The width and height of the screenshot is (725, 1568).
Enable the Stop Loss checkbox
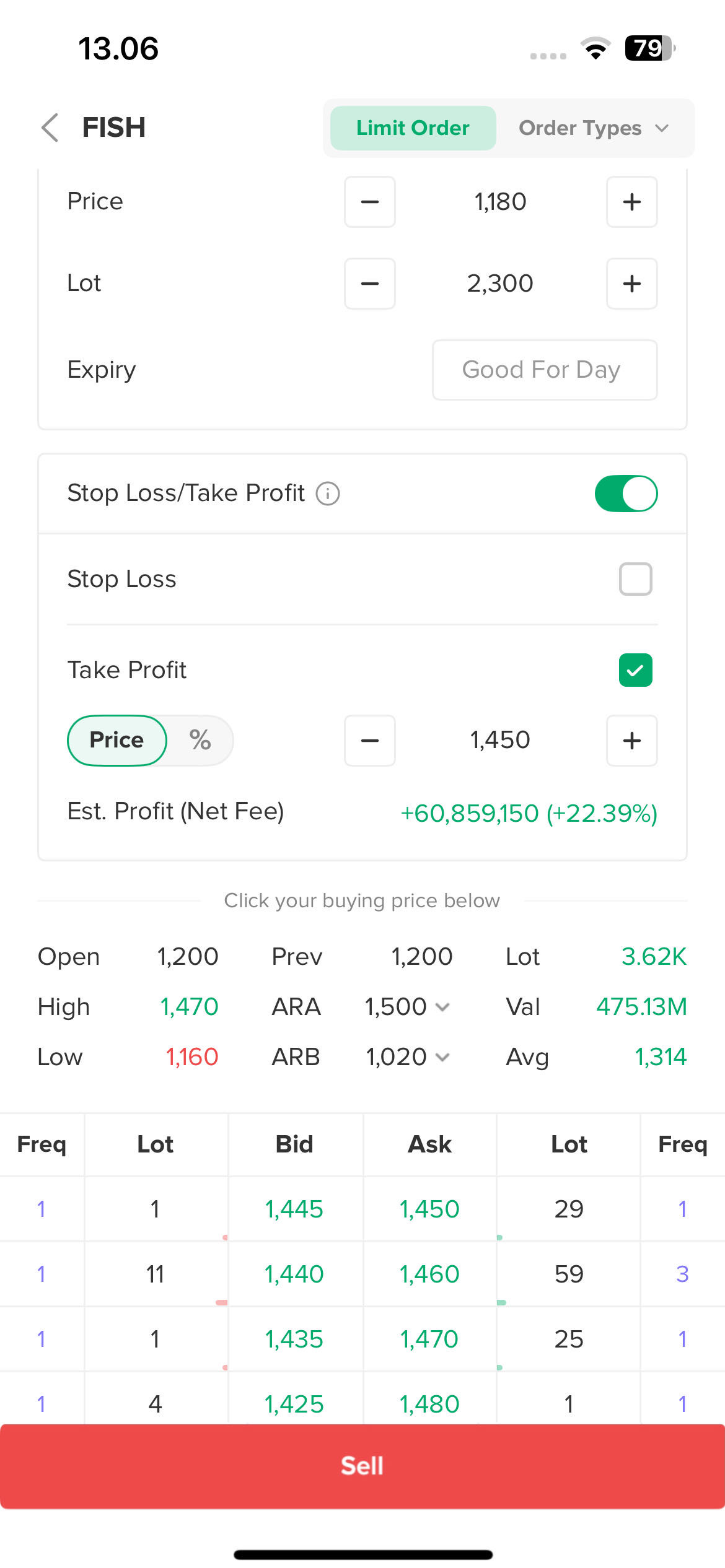coord(635,579)
